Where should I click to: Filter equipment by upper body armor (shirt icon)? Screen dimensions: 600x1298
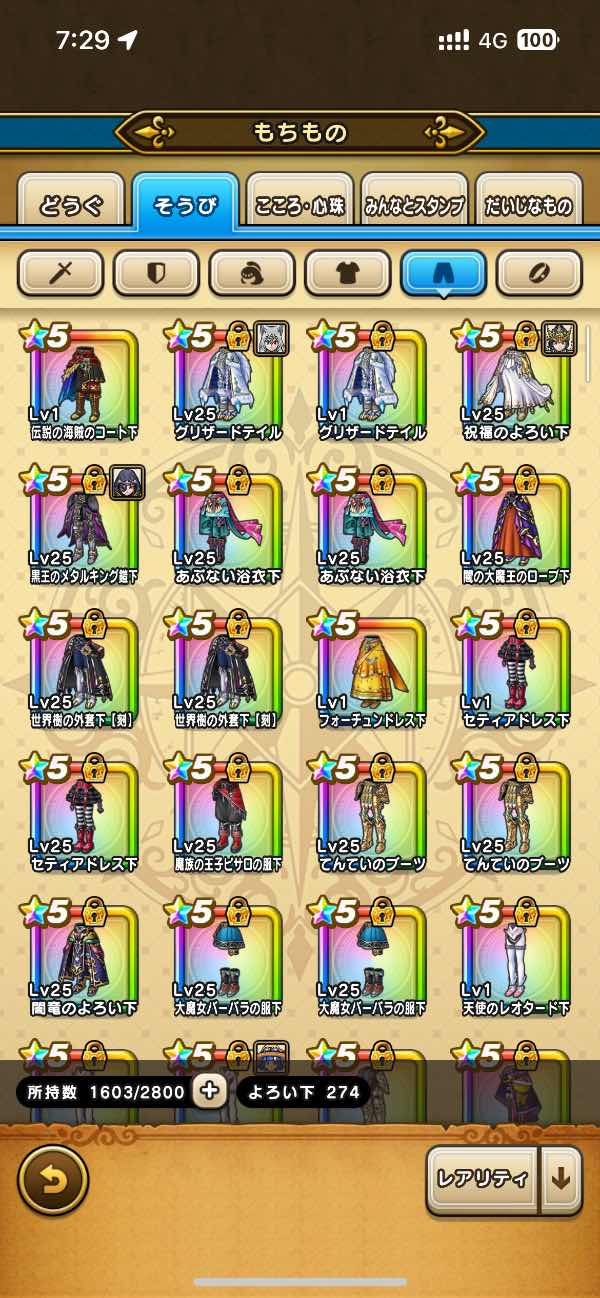tap(347, 273)
